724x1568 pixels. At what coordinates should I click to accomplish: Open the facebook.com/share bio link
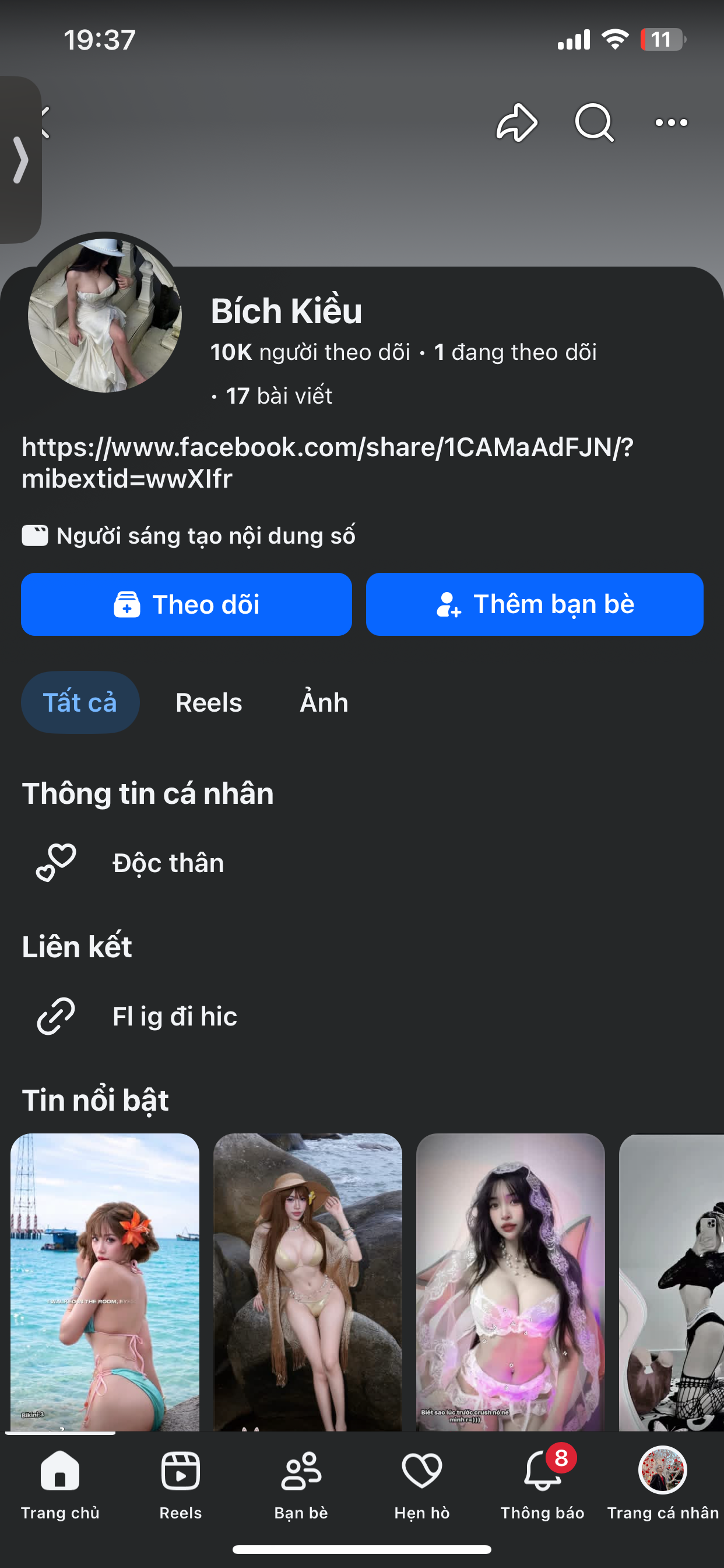pos(328,463)
